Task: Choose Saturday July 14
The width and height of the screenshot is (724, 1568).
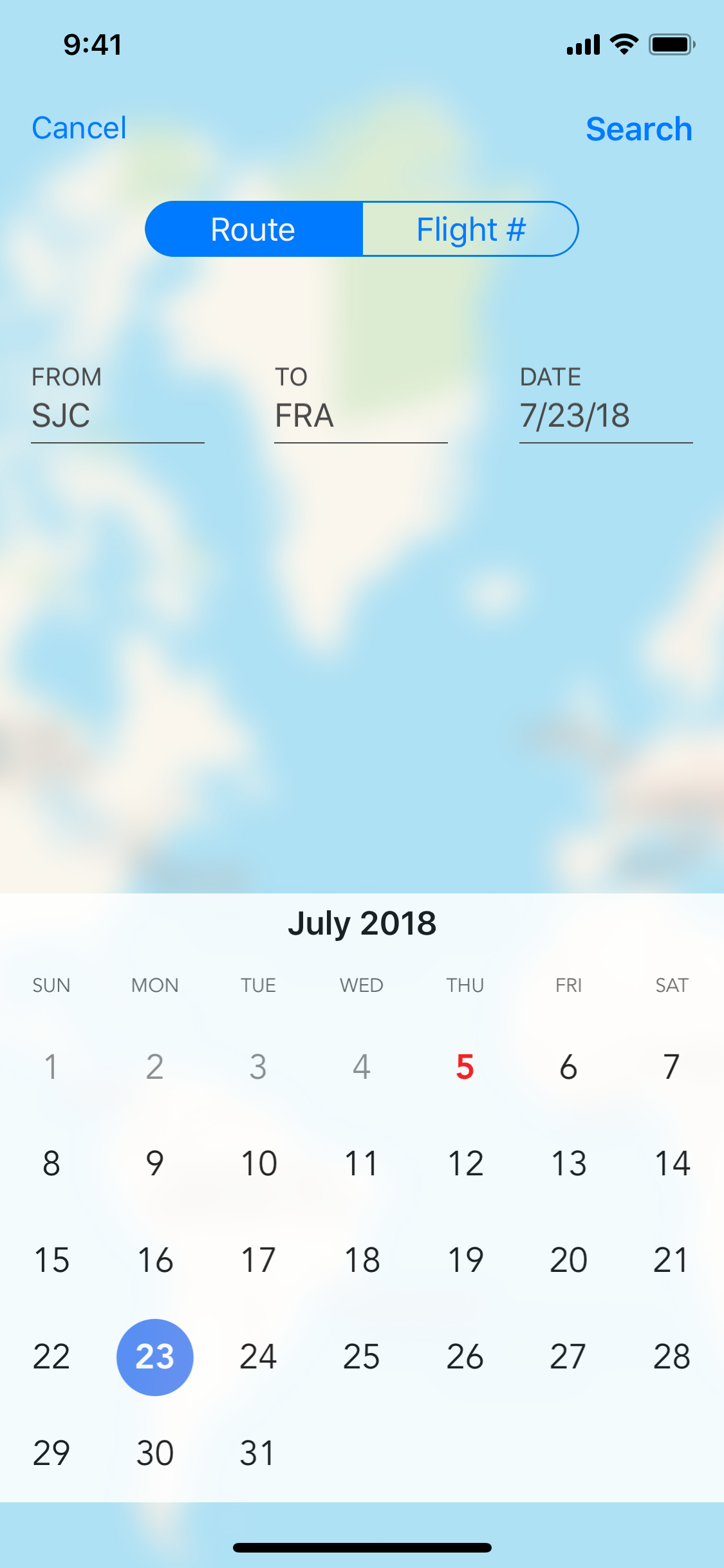Action: [x=671, y=1162]
